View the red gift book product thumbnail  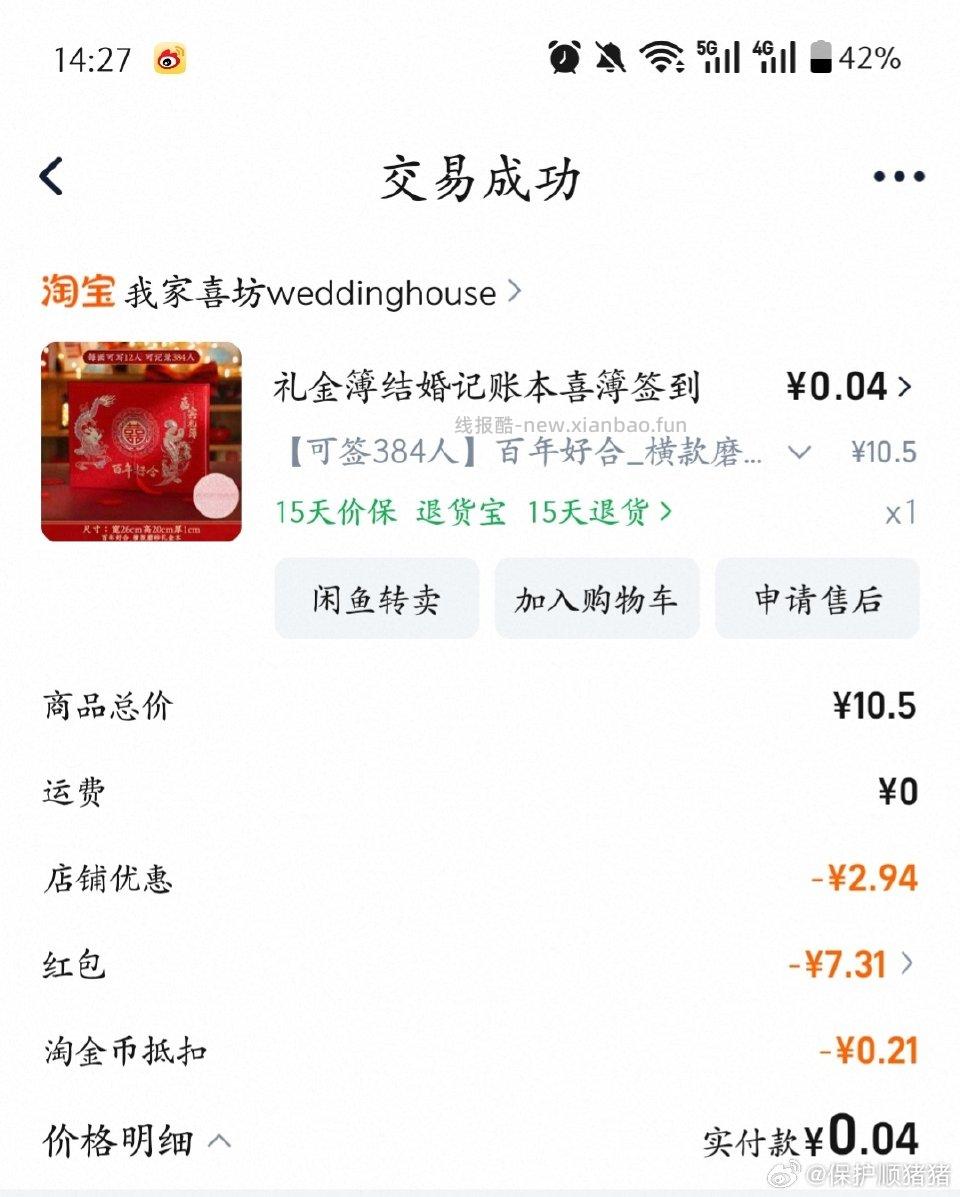140,440
